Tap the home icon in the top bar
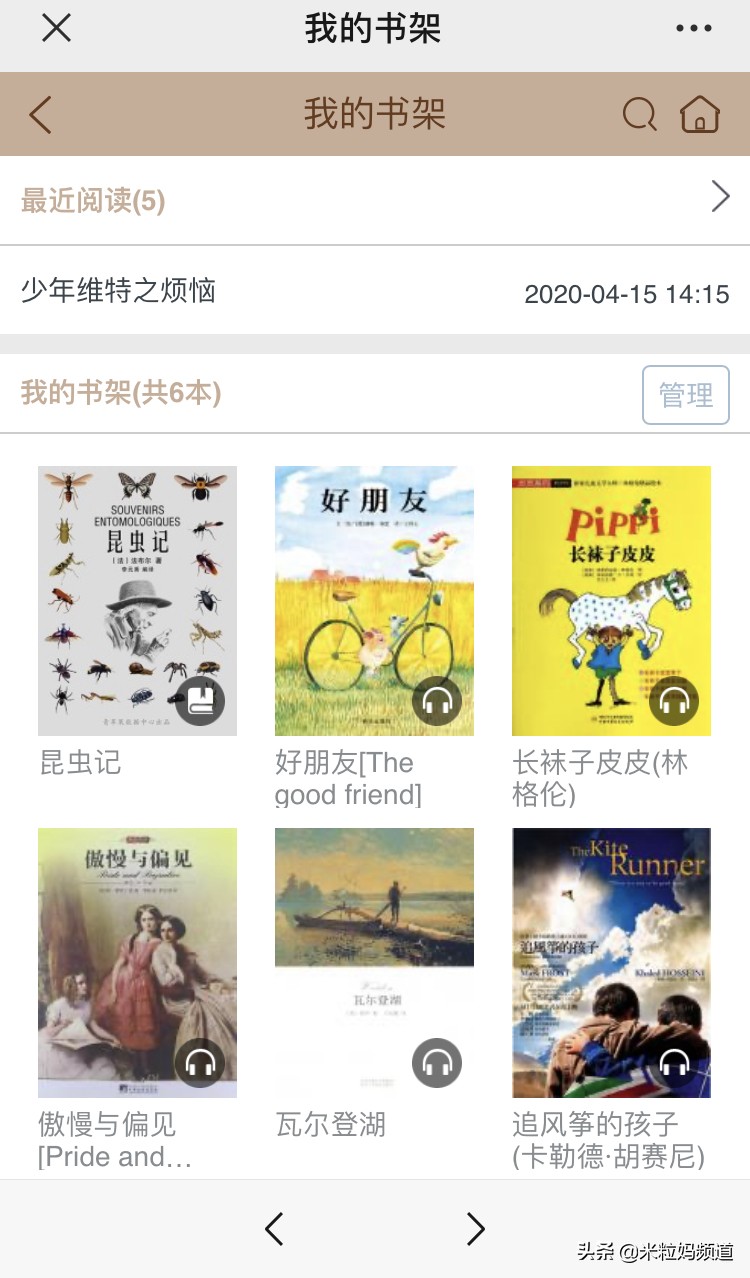Screen dimensions: 750x1278 tap(700, 114)
